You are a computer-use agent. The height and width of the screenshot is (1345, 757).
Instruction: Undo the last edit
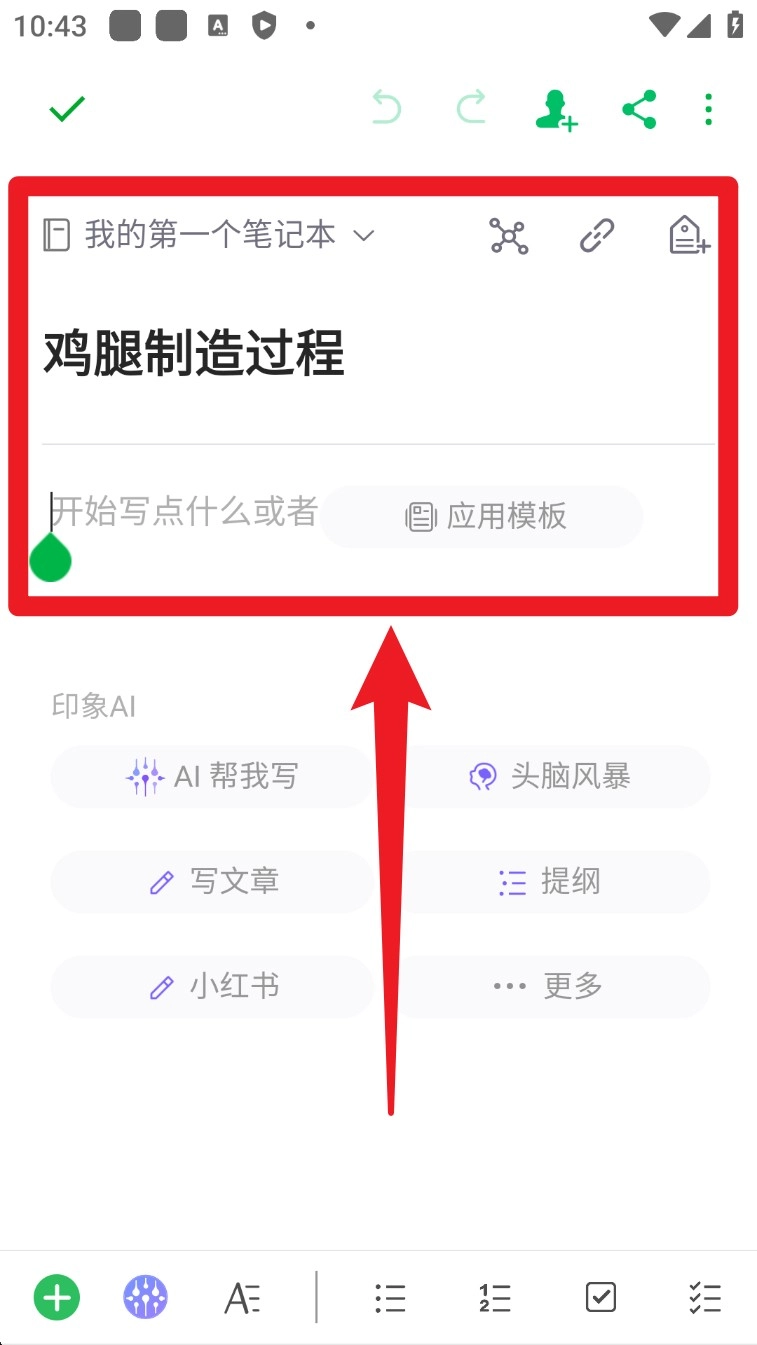386,108
